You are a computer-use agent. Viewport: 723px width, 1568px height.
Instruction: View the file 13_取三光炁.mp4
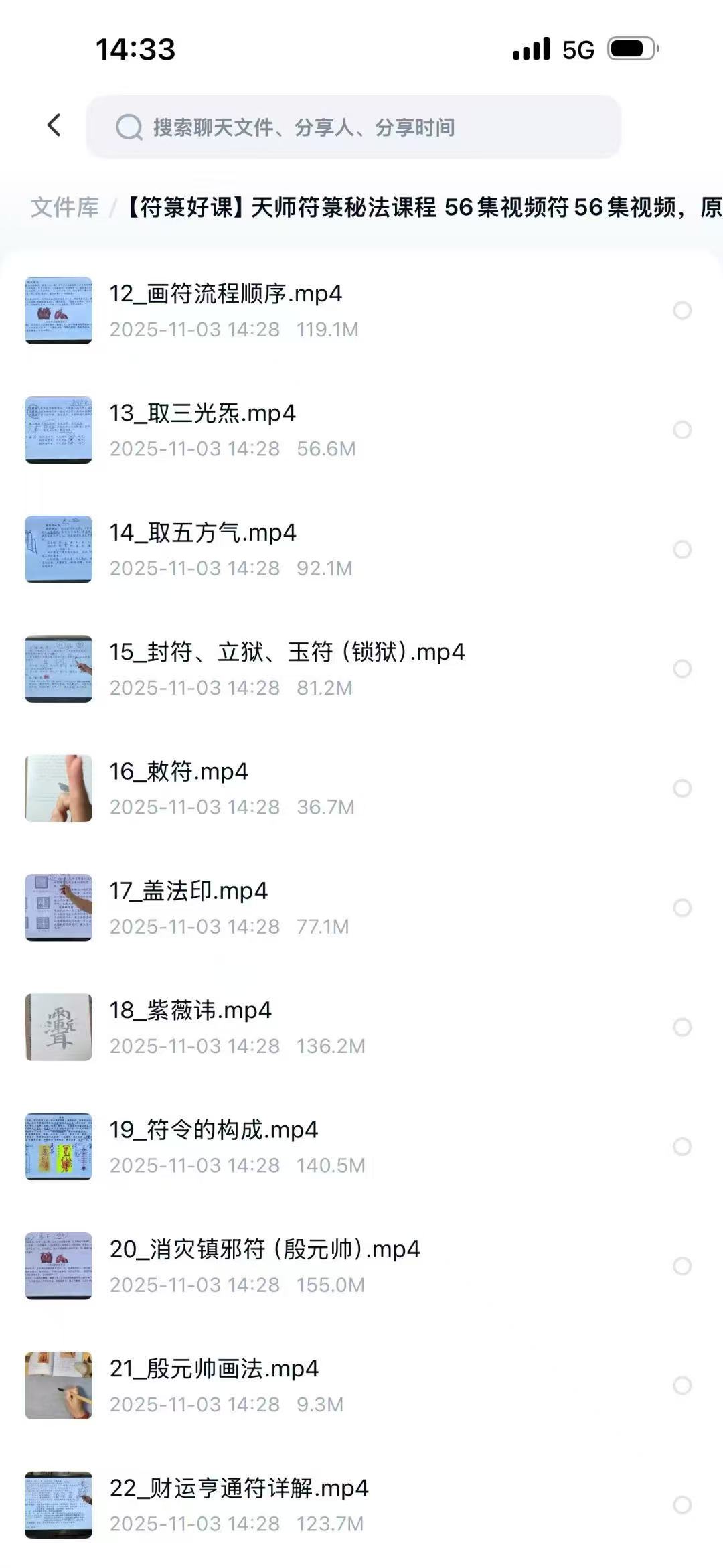[202, 414]
